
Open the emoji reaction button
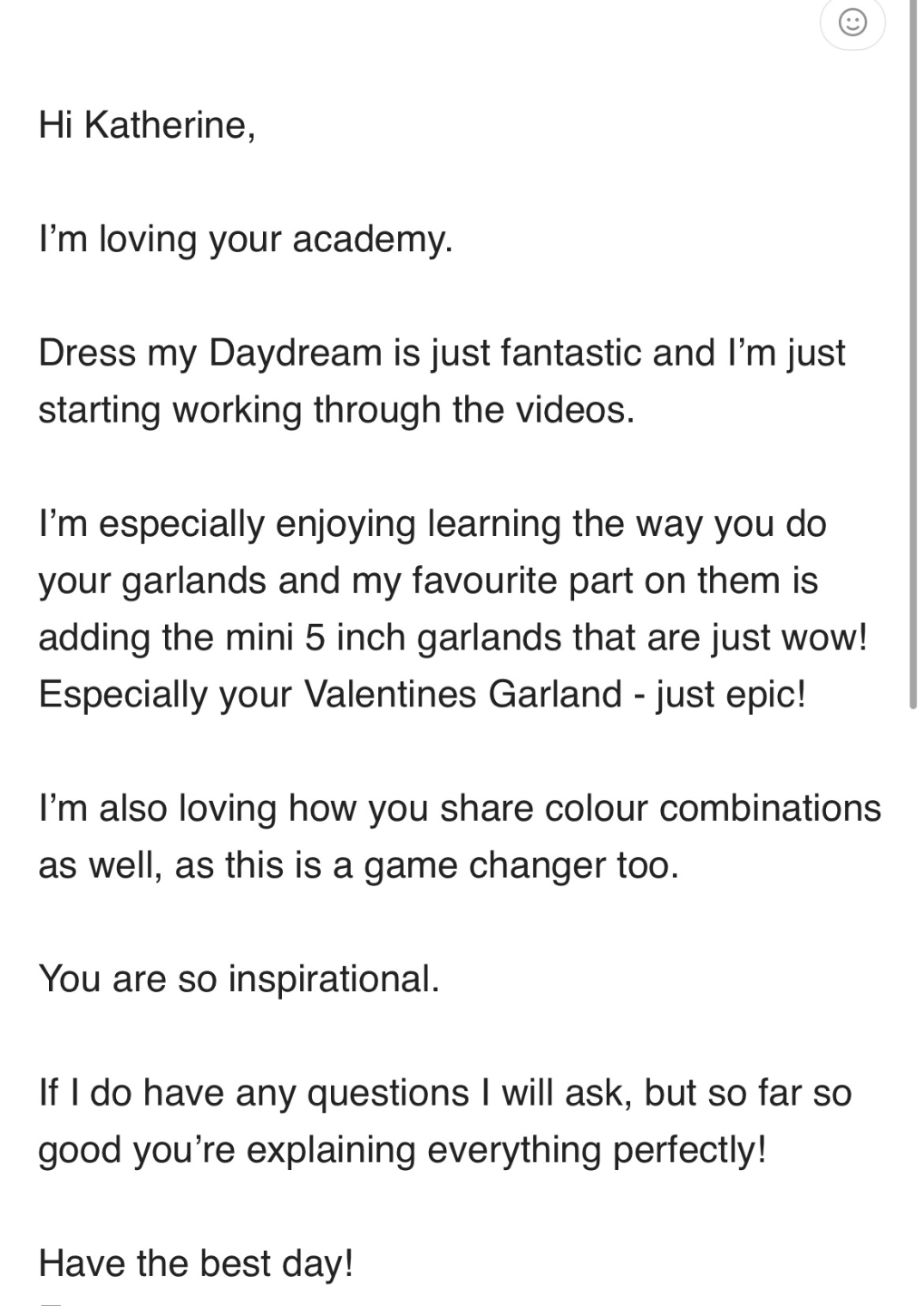pyautogui.click(x=851, y=22)
